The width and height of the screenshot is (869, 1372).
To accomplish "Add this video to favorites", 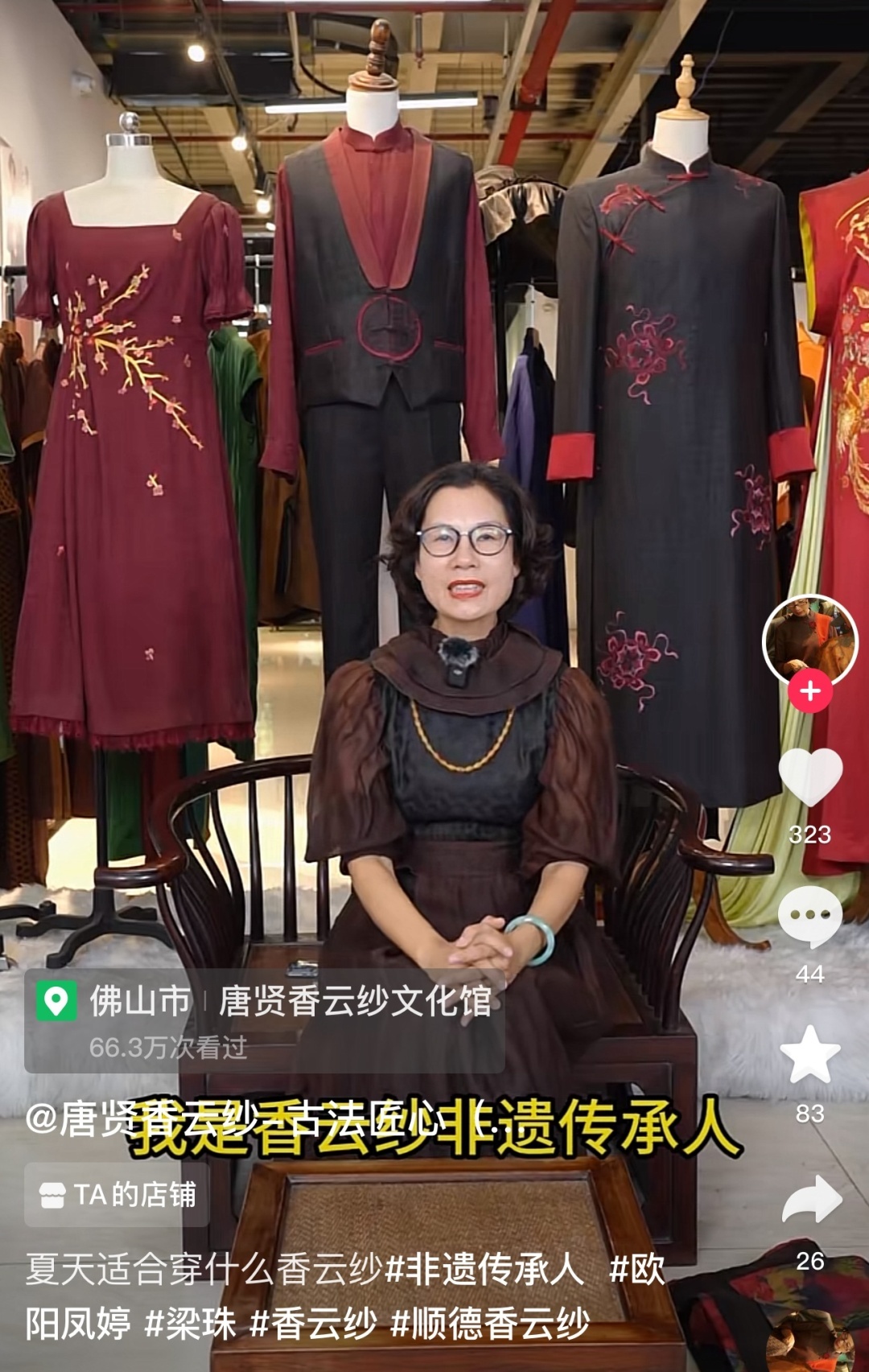I will tap(809, 1055).
